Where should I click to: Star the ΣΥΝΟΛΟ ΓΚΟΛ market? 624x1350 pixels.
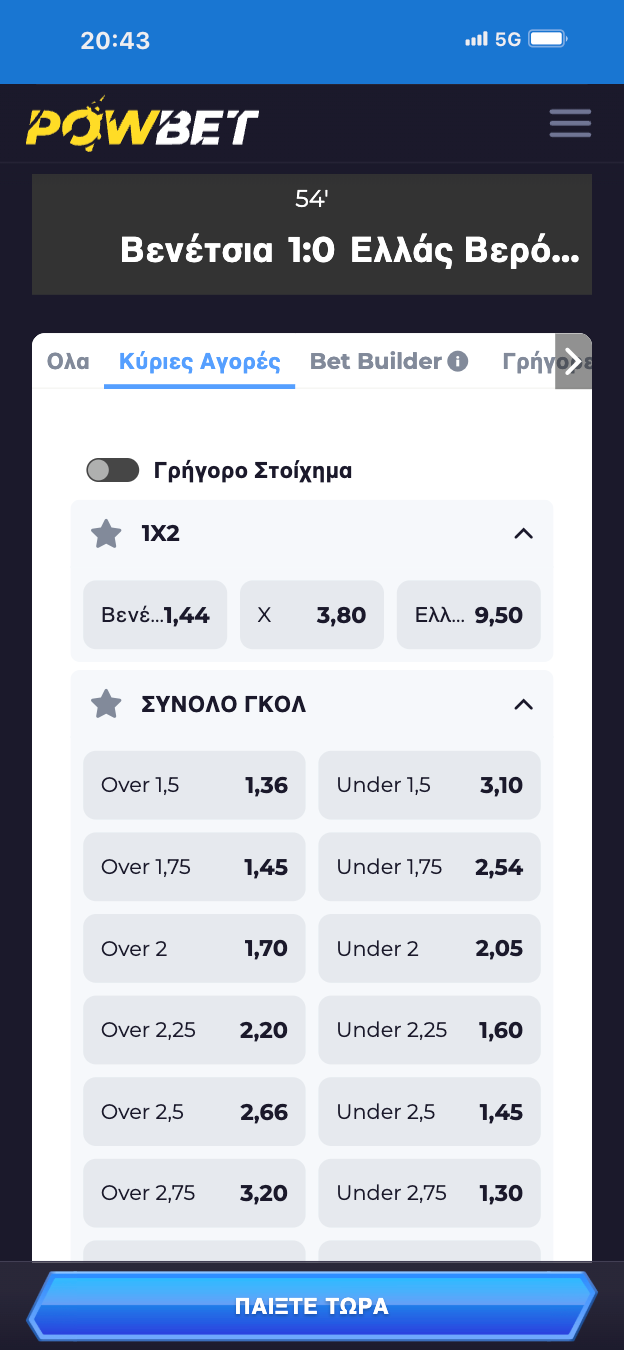pyautogui.click(x=106, y=705)
